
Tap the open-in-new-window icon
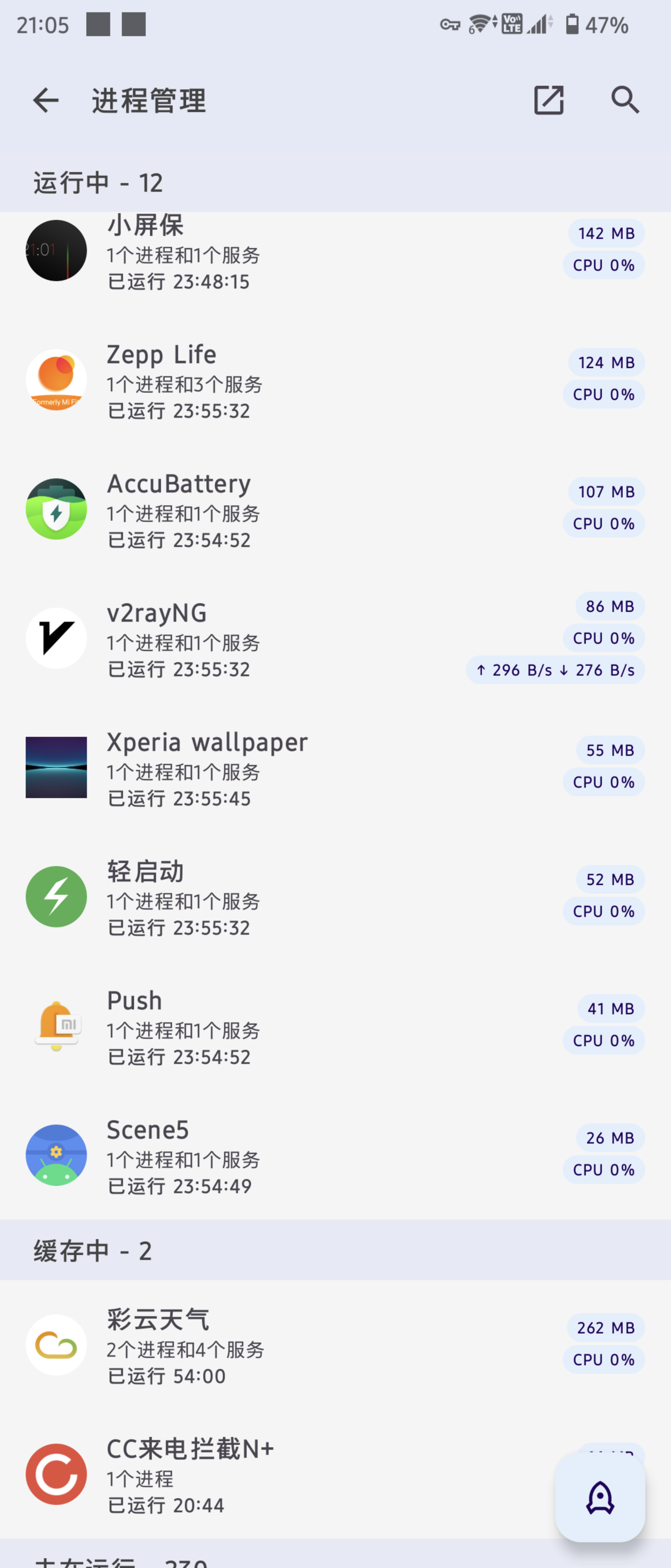coord(547,100)
